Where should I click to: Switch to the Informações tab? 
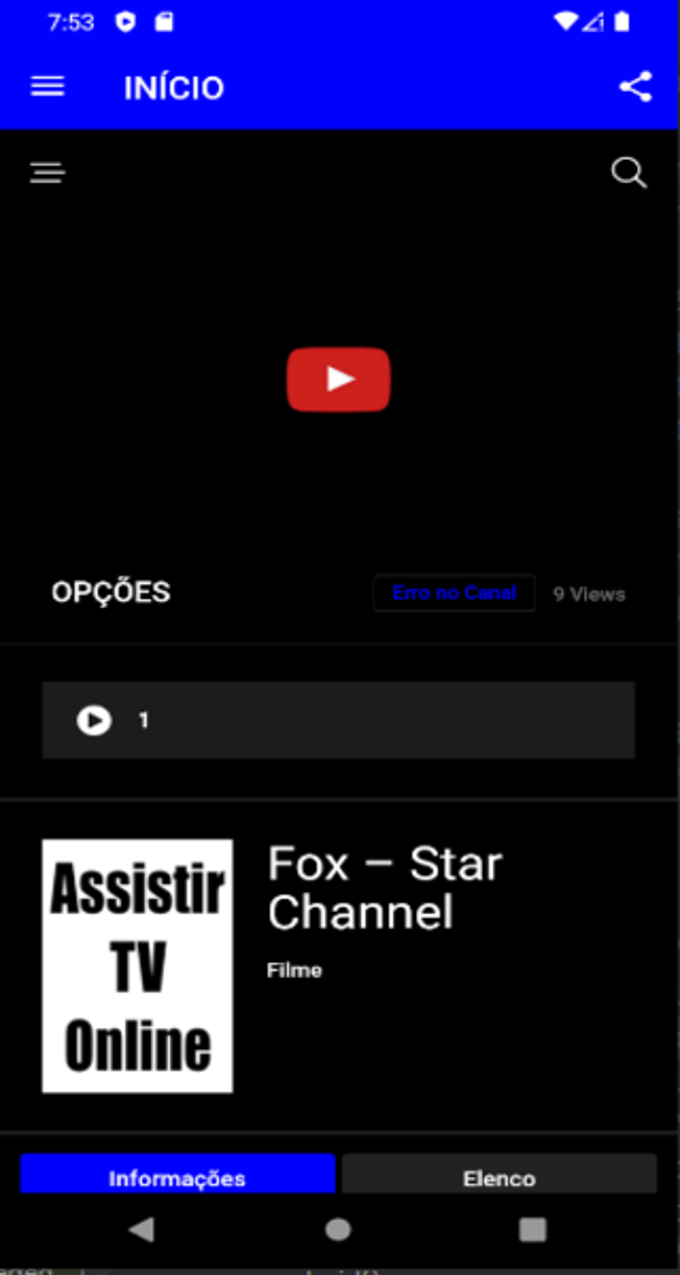pos(177,1176)
